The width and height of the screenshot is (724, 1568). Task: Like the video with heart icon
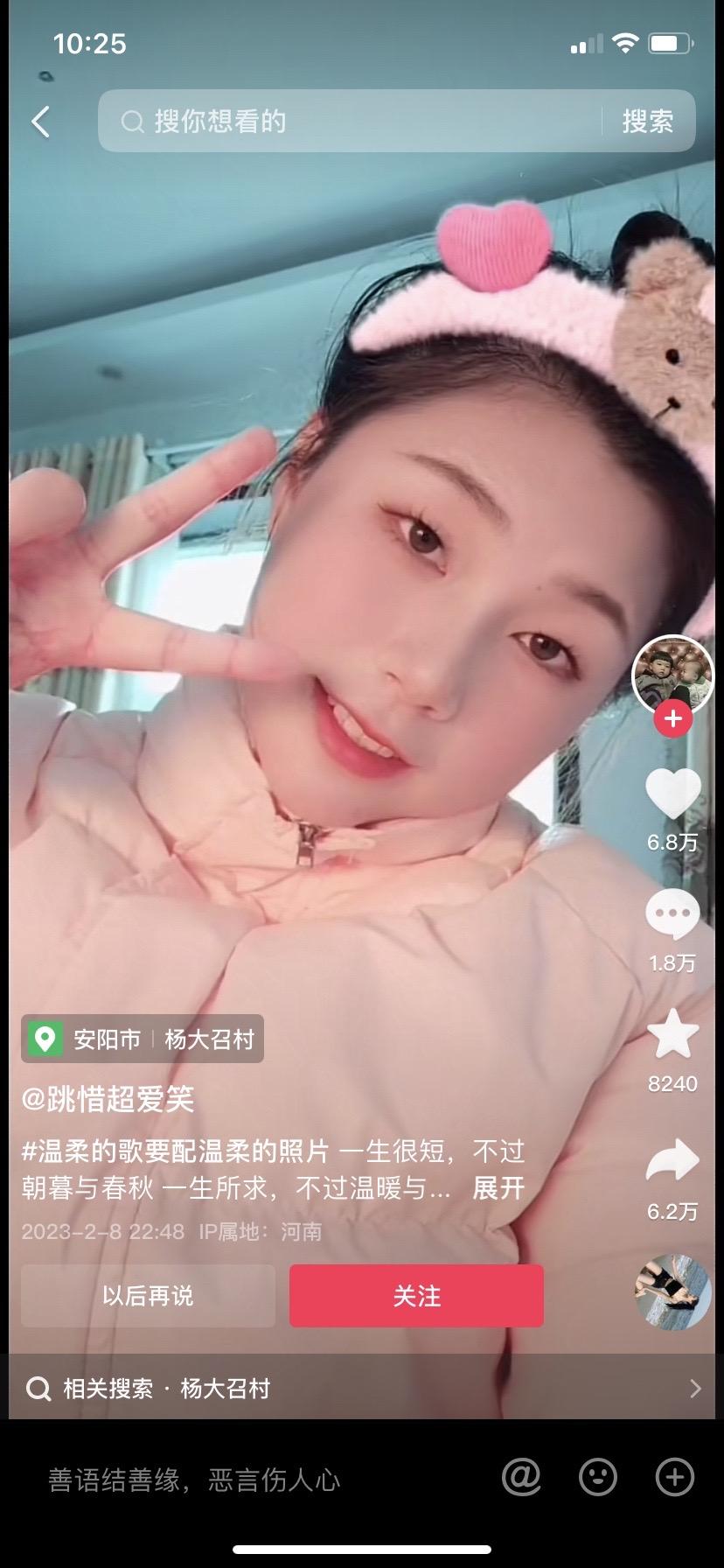click(x=672, y=794)
